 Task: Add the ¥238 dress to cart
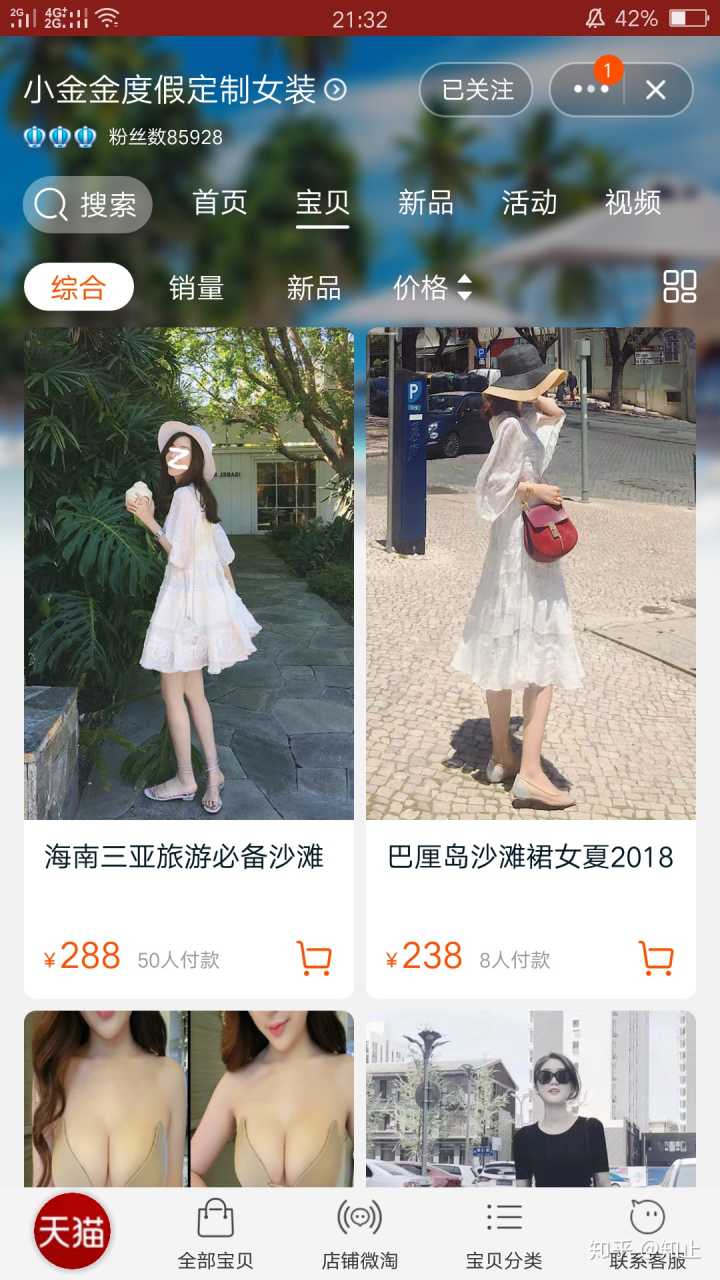point(656,958)
